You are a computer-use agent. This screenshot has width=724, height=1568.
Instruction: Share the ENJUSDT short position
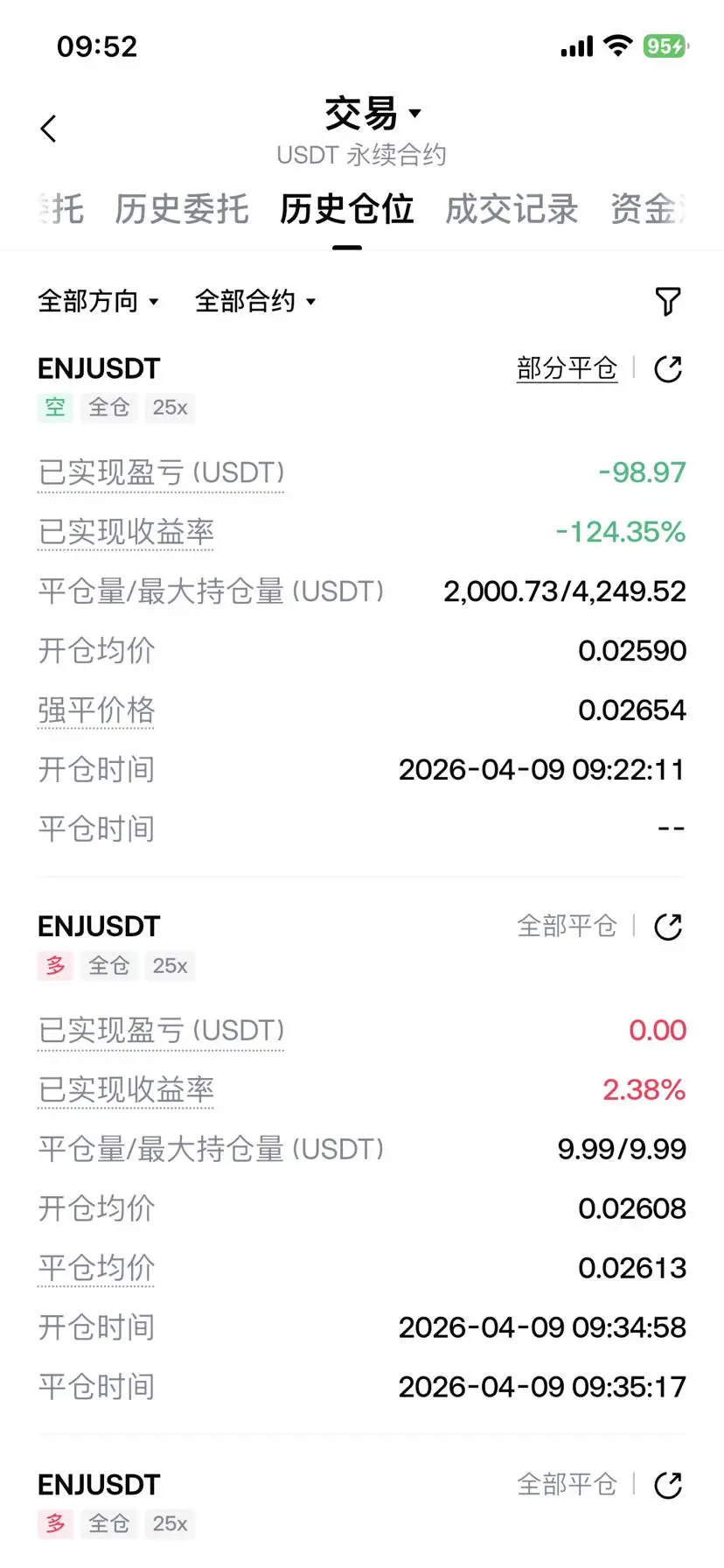668,369
